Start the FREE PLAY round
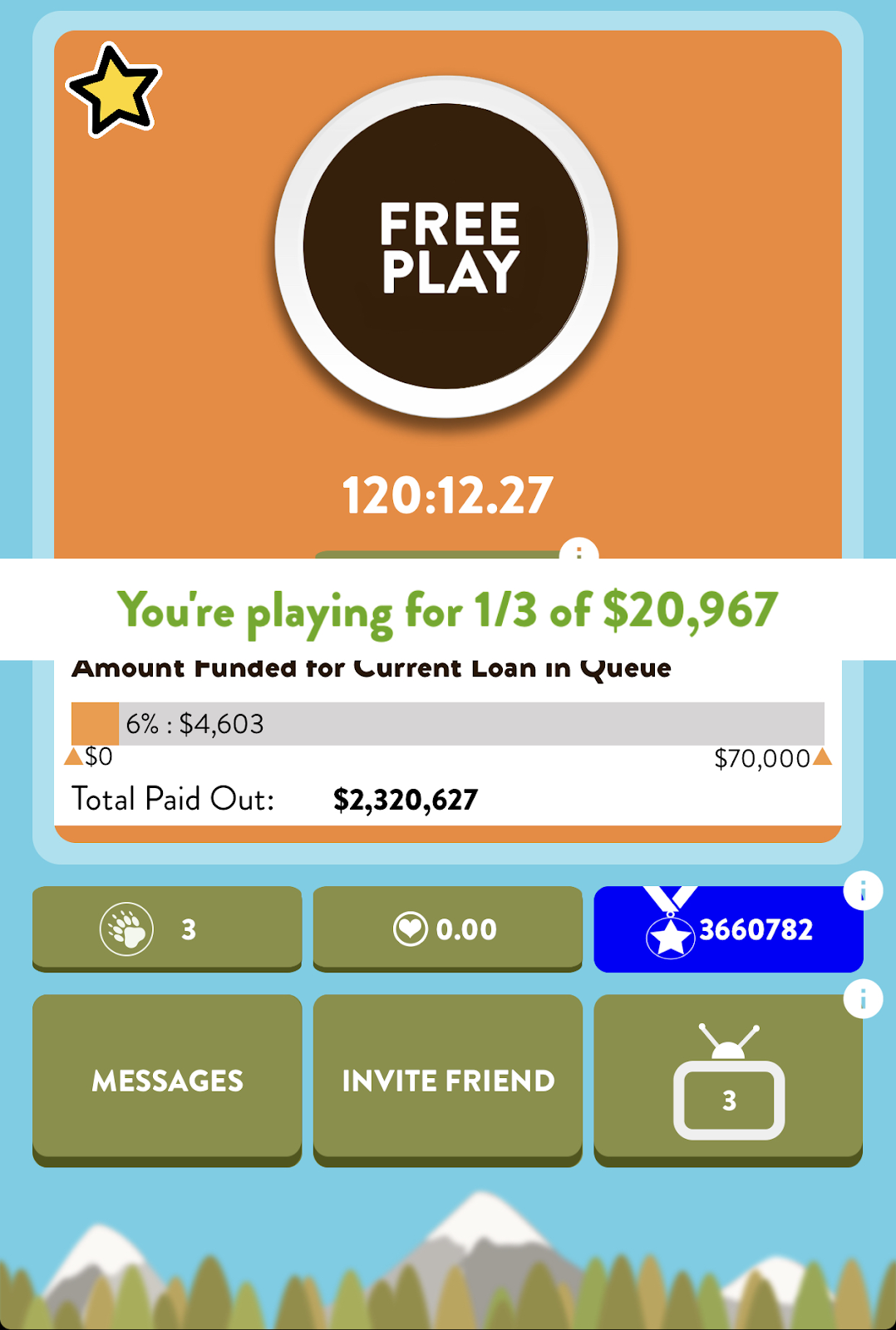 [446, 246]
